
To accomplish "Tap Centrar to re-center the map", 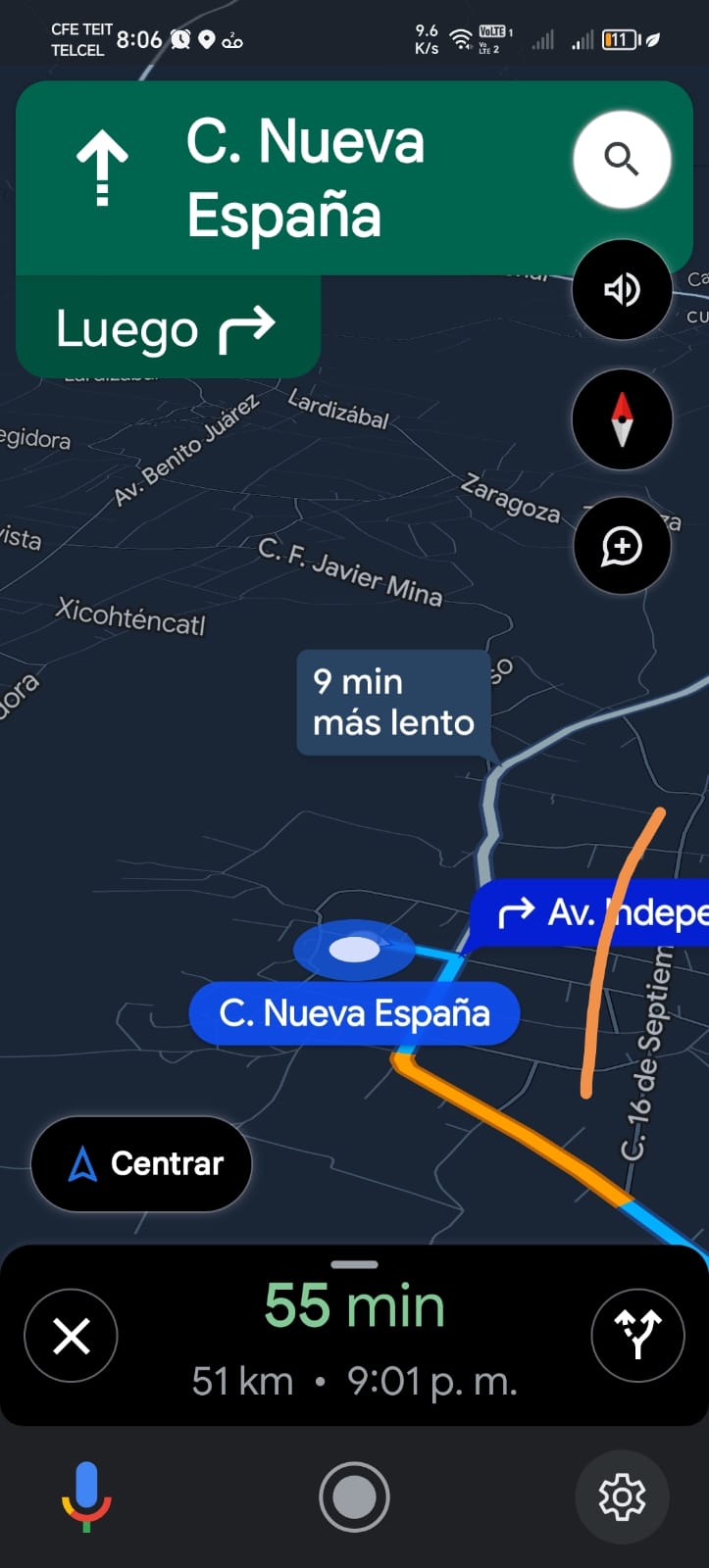I will 142,1163.
